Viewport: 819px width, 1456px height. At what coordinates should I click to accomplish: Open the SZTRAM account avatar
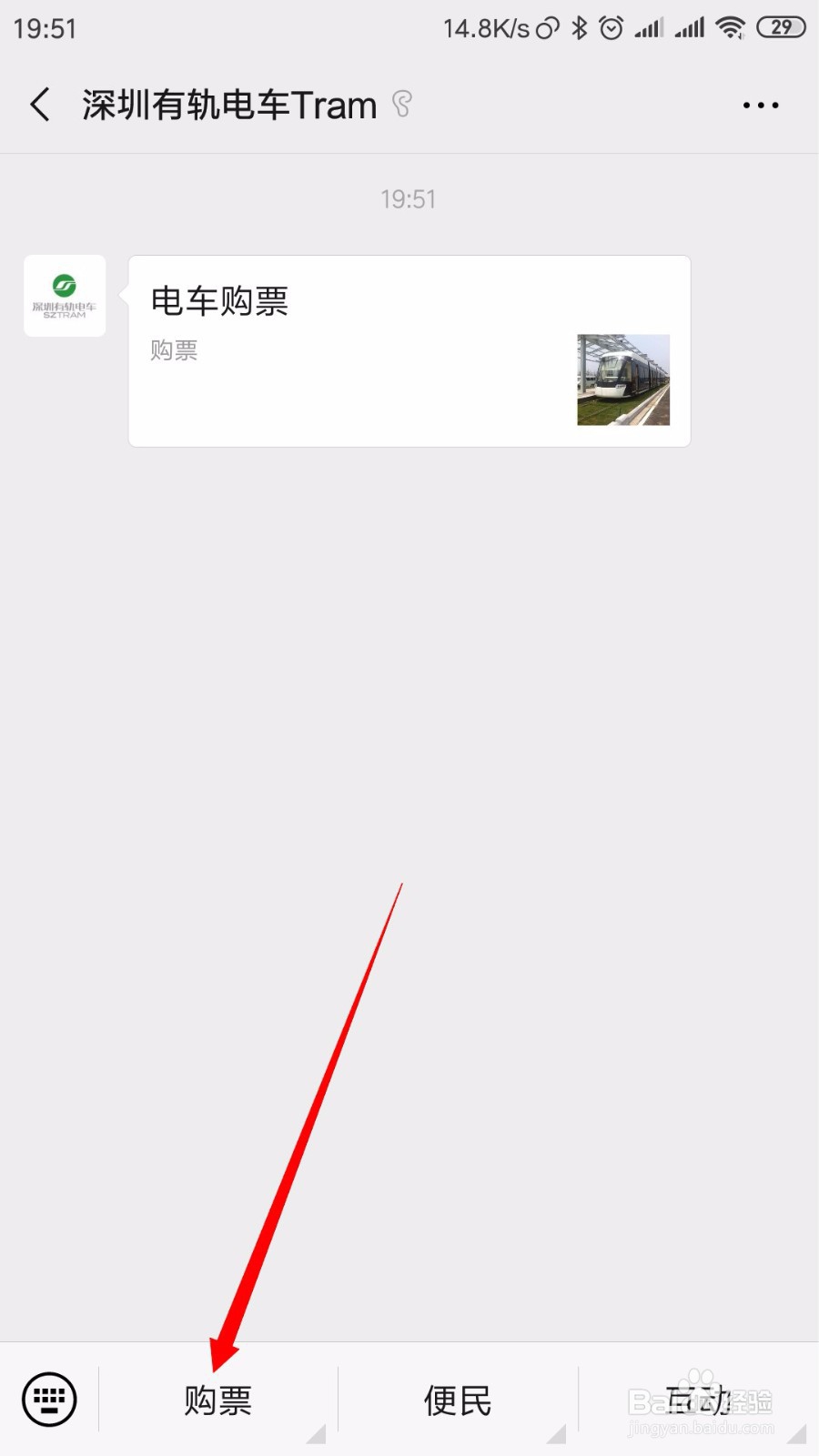click(x=64, y=296)
